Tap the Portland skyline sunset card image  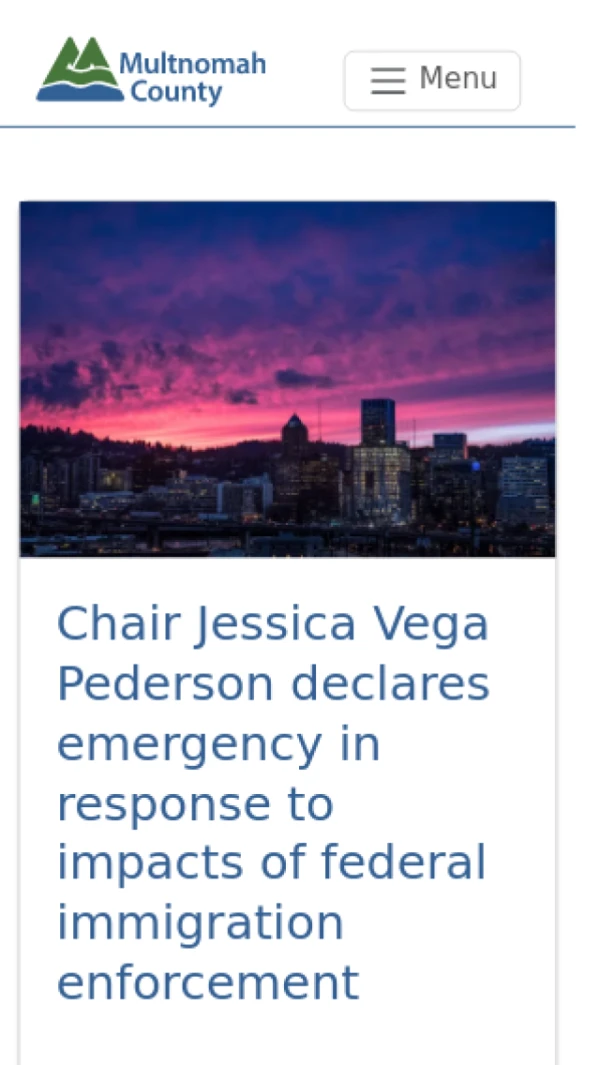pyautogui.click(x=287, y=378)
